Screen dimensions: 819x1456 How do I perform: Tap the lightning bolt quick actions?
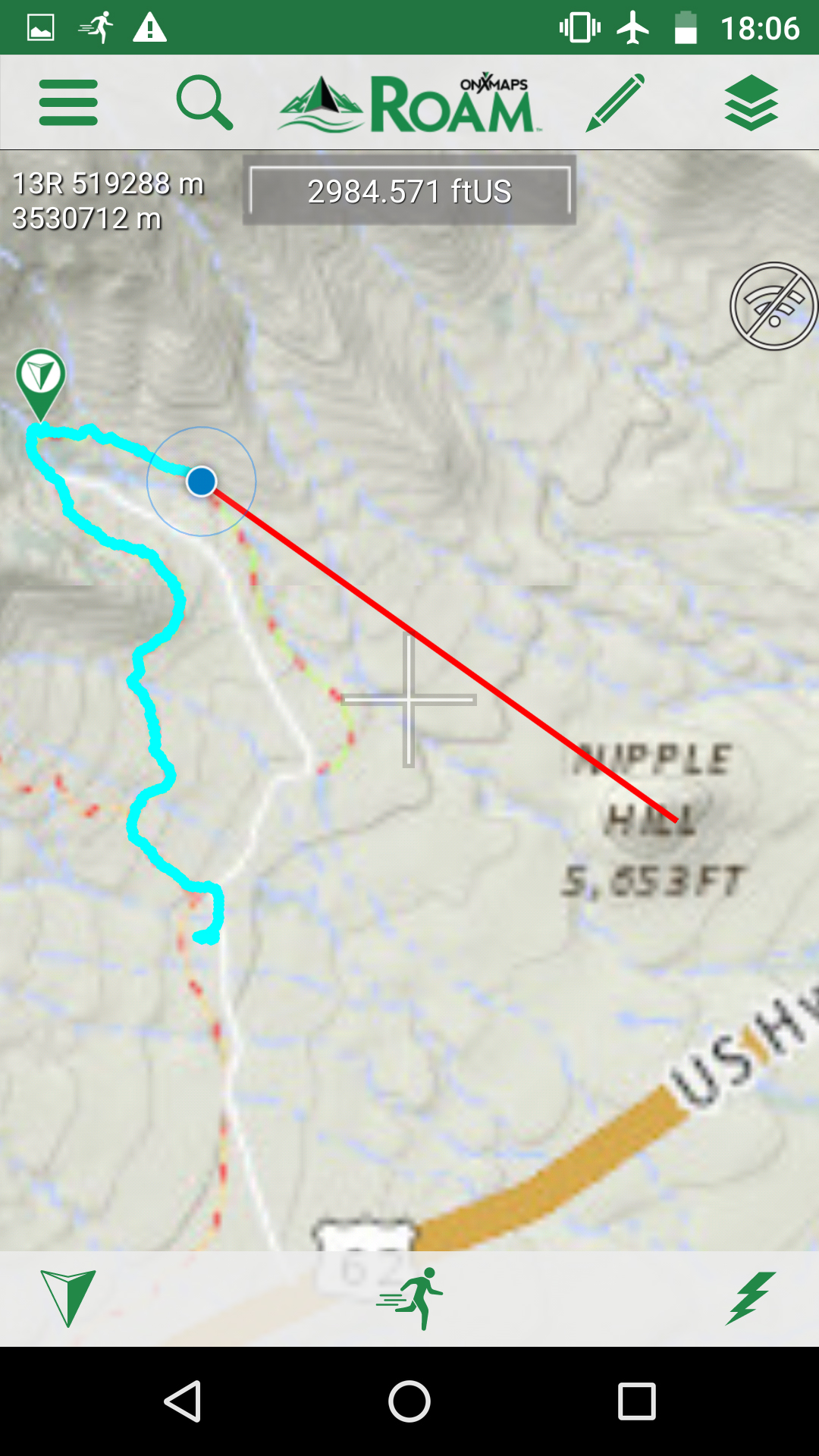click(x=751, y=1298)
